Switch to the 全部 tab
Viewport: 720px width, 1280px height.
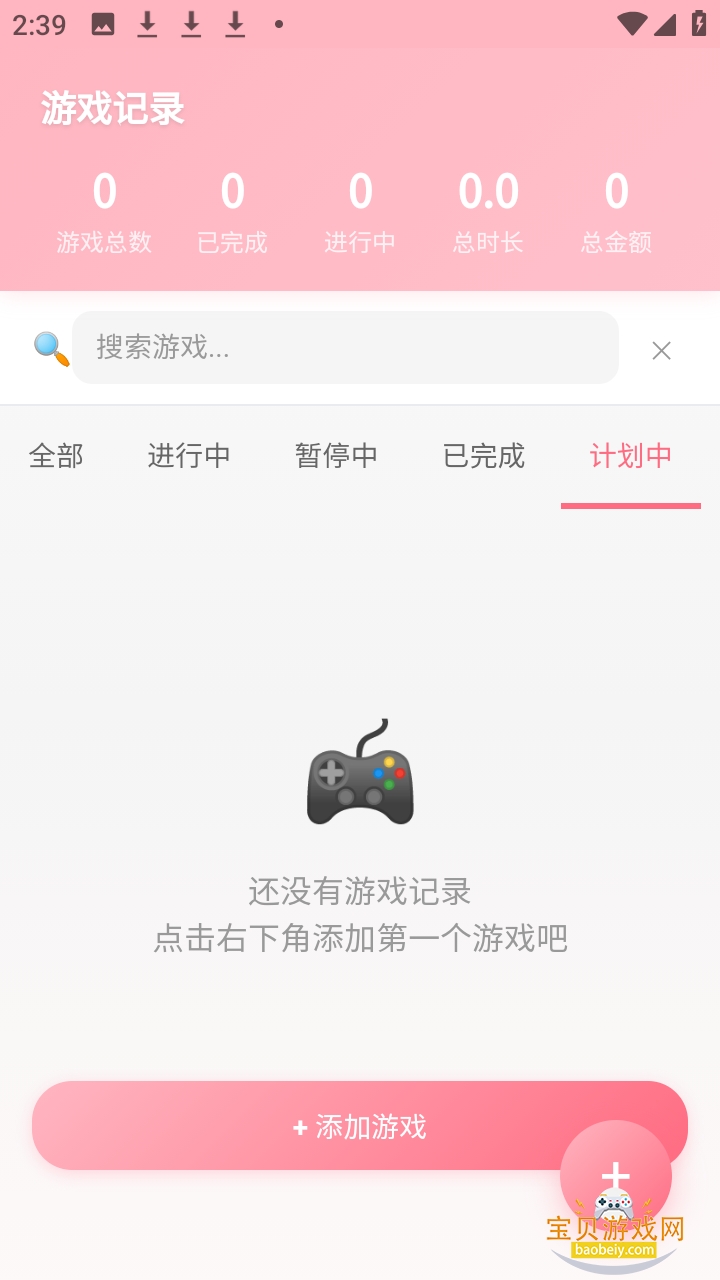tap(56, 456)
